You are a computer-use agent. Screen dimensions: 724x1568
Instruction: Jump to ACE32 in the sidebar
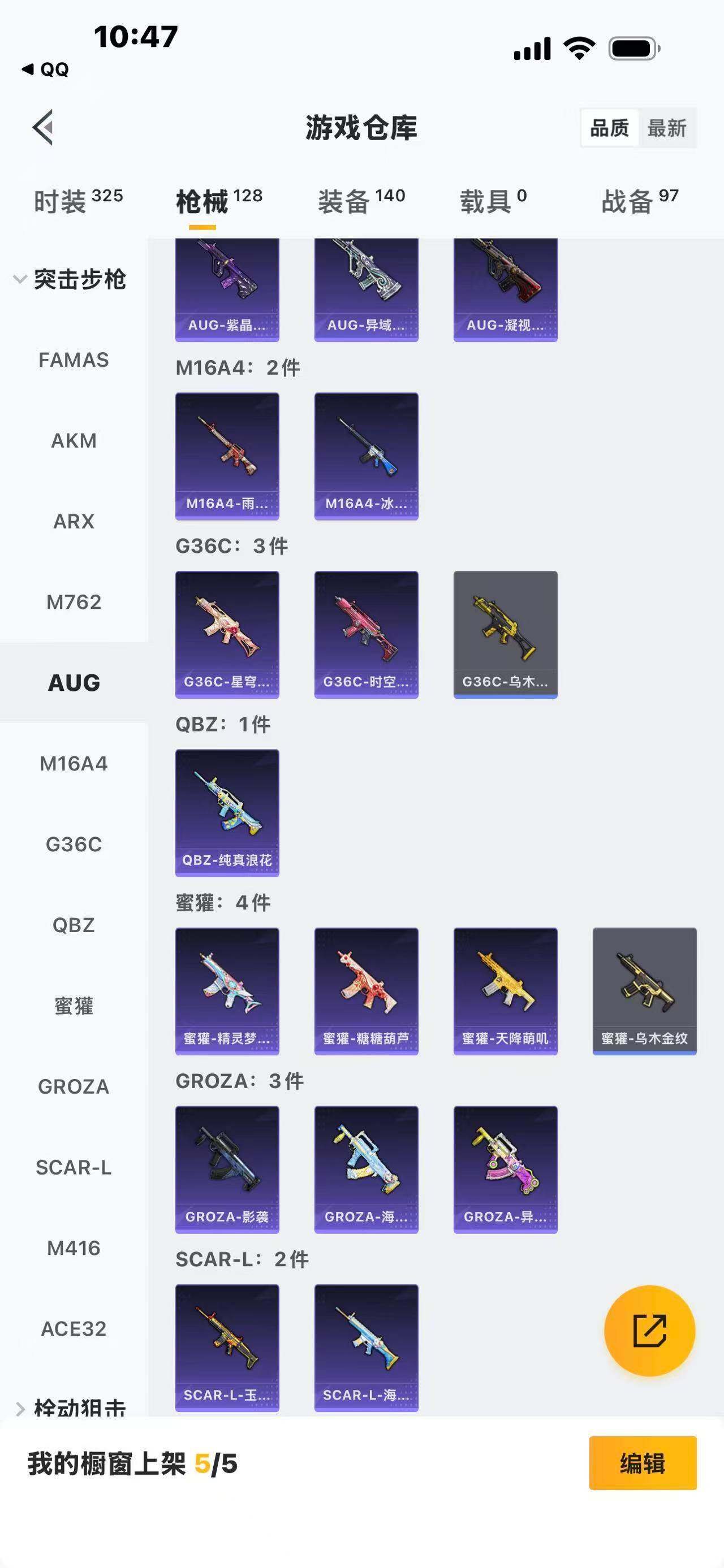pyautogui.click(x=74, y=1329)
